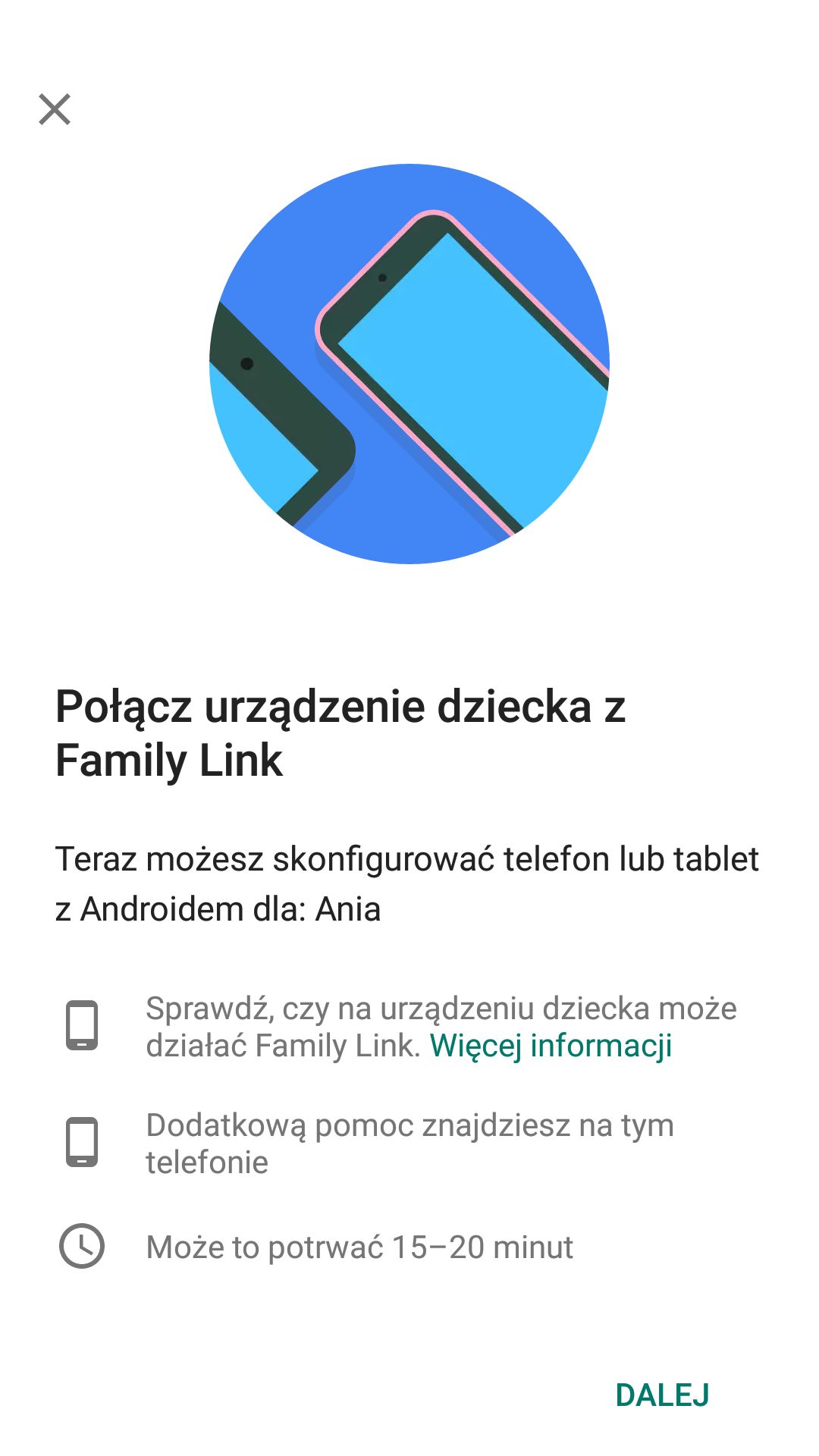
Task: Open the Więcej informacji link
Action: (x=551, y=1046)
